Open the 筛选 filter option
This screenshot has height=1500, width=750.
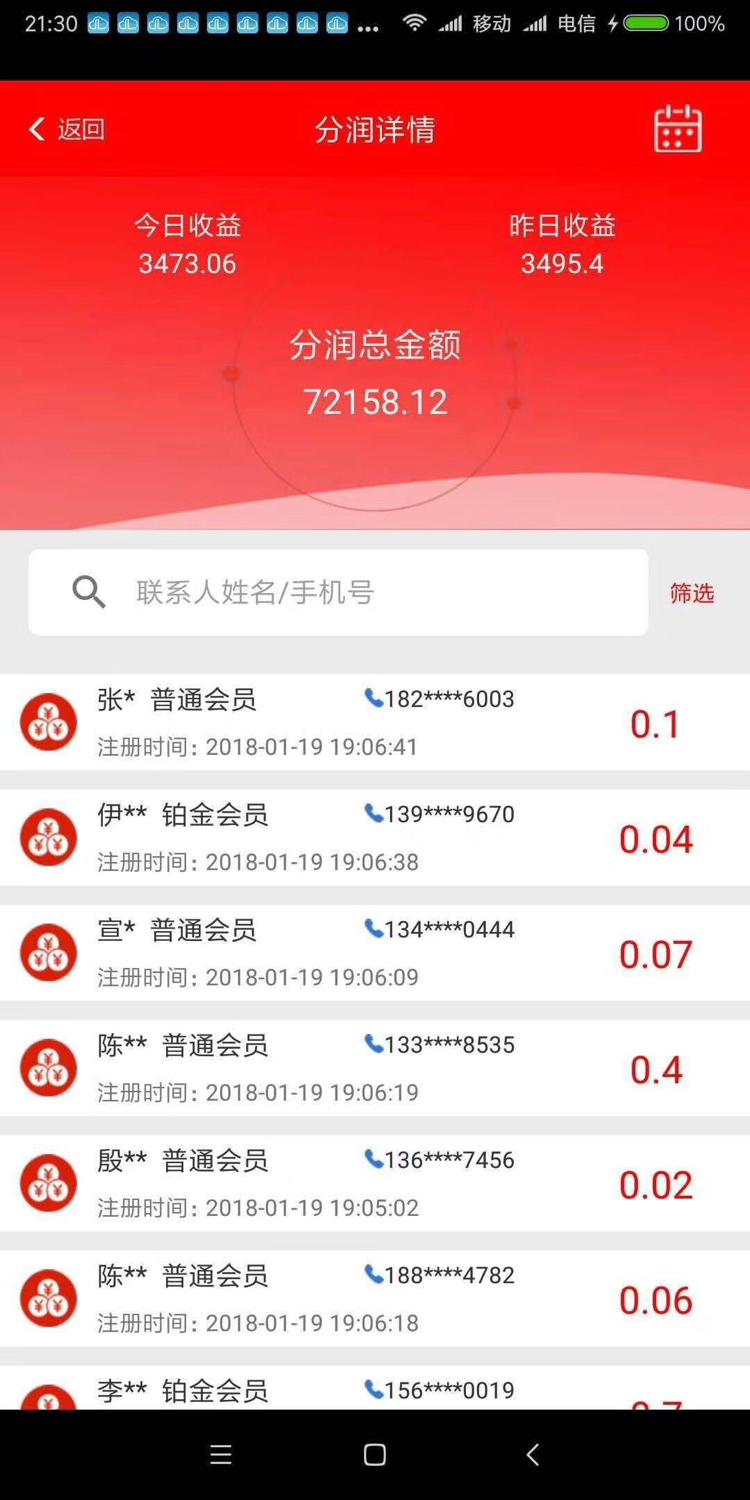(x=691, y=592)
